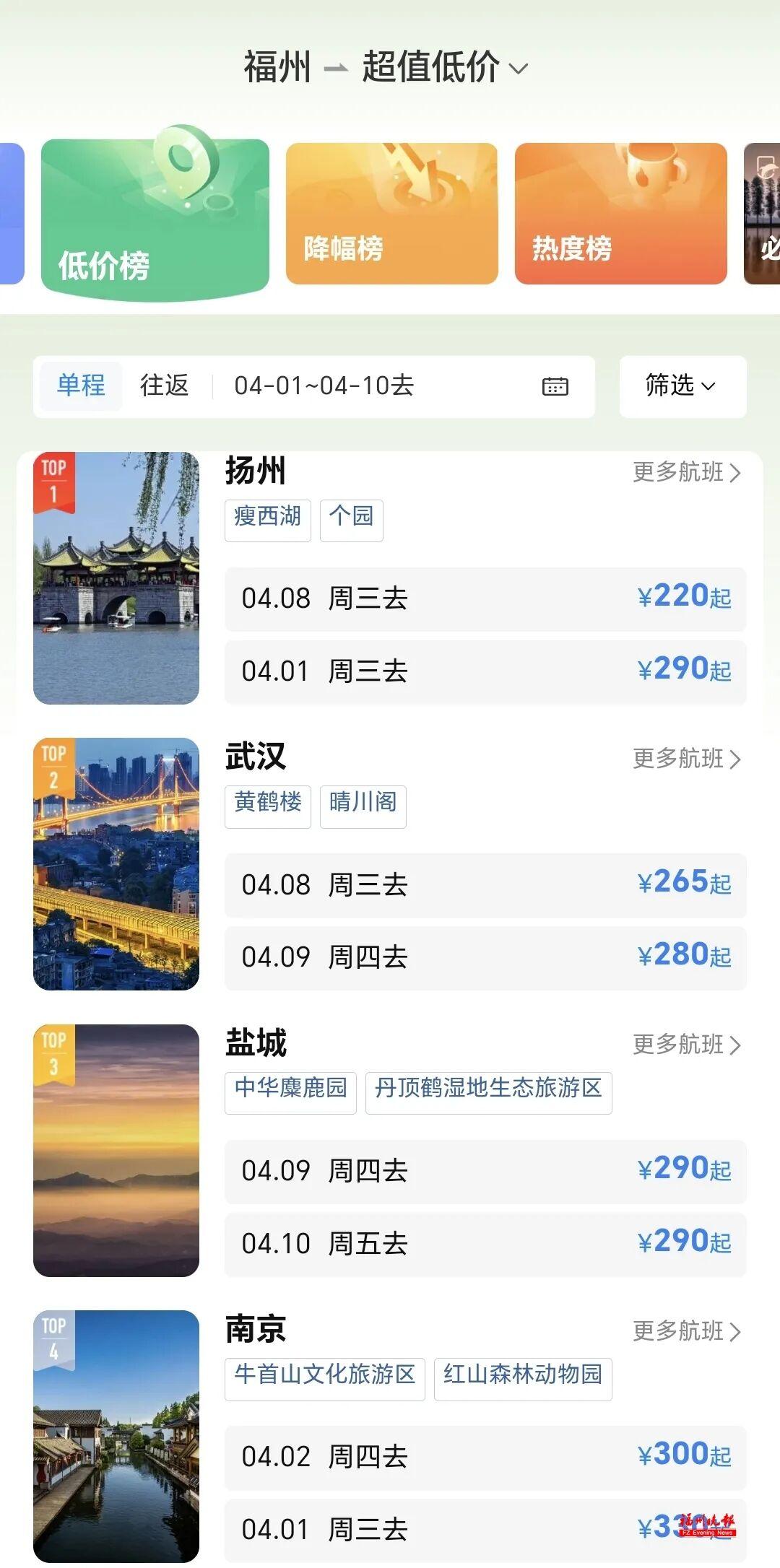
Task: Choose the 04.02 南京 flight at ¥300
Action: (x=485, y=1457)
